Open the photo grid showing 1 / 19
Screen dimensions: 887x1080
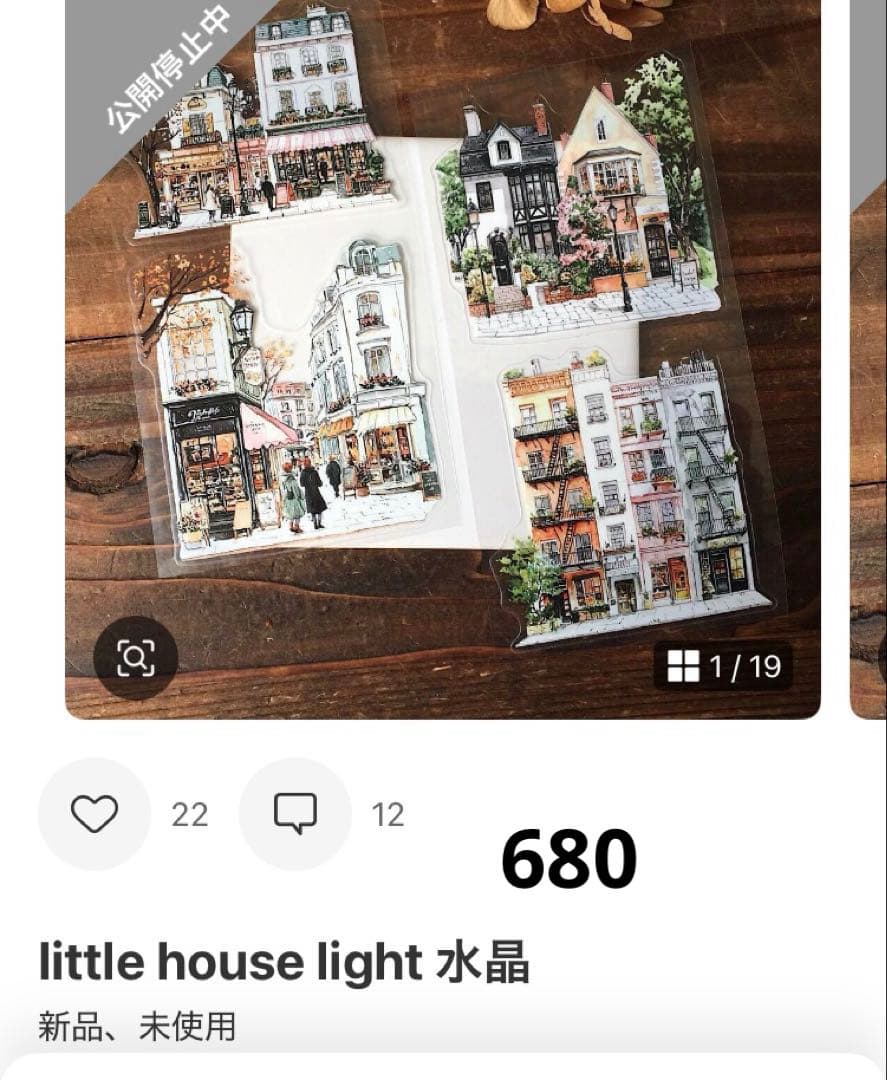pos(723,666)
